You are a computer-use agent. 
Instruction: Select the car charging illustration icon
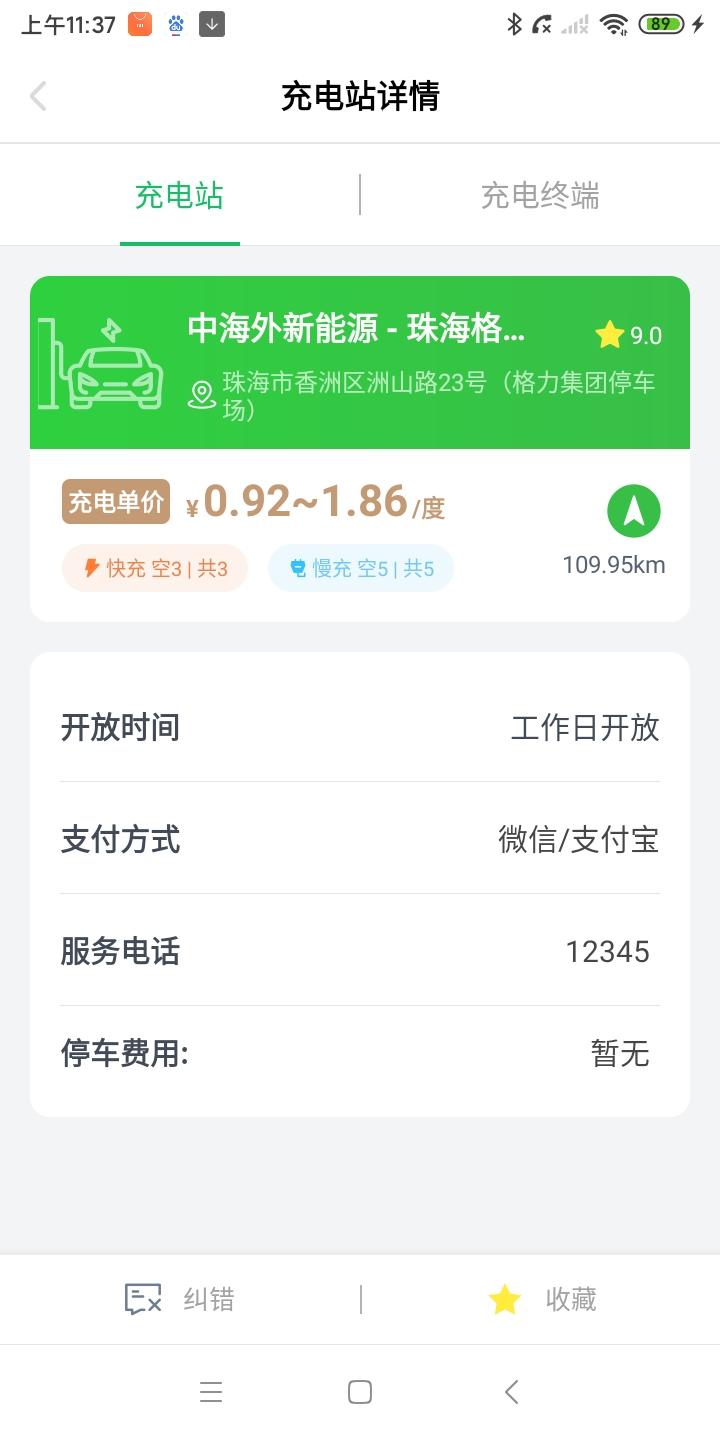click(x=105, y=362)
